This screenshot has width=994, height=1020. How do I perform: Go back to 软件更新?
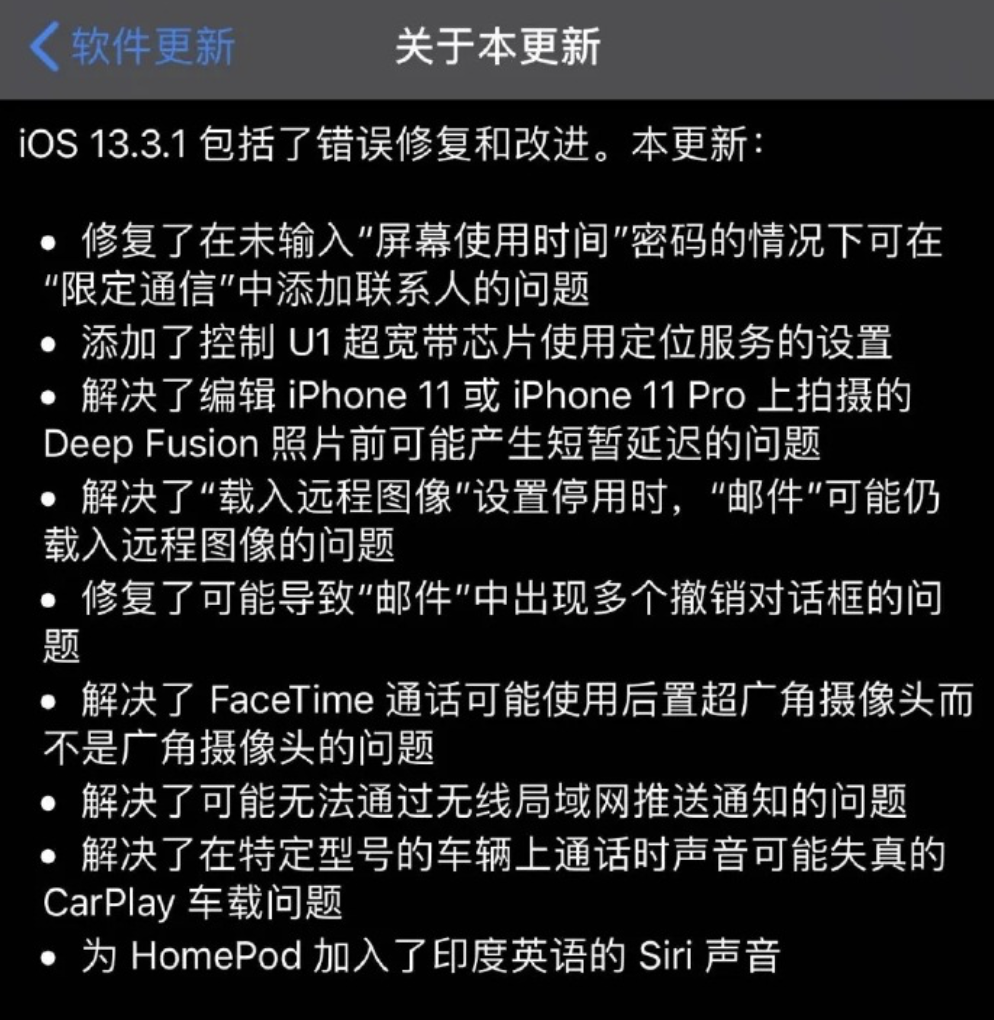[x=133, y=48]
